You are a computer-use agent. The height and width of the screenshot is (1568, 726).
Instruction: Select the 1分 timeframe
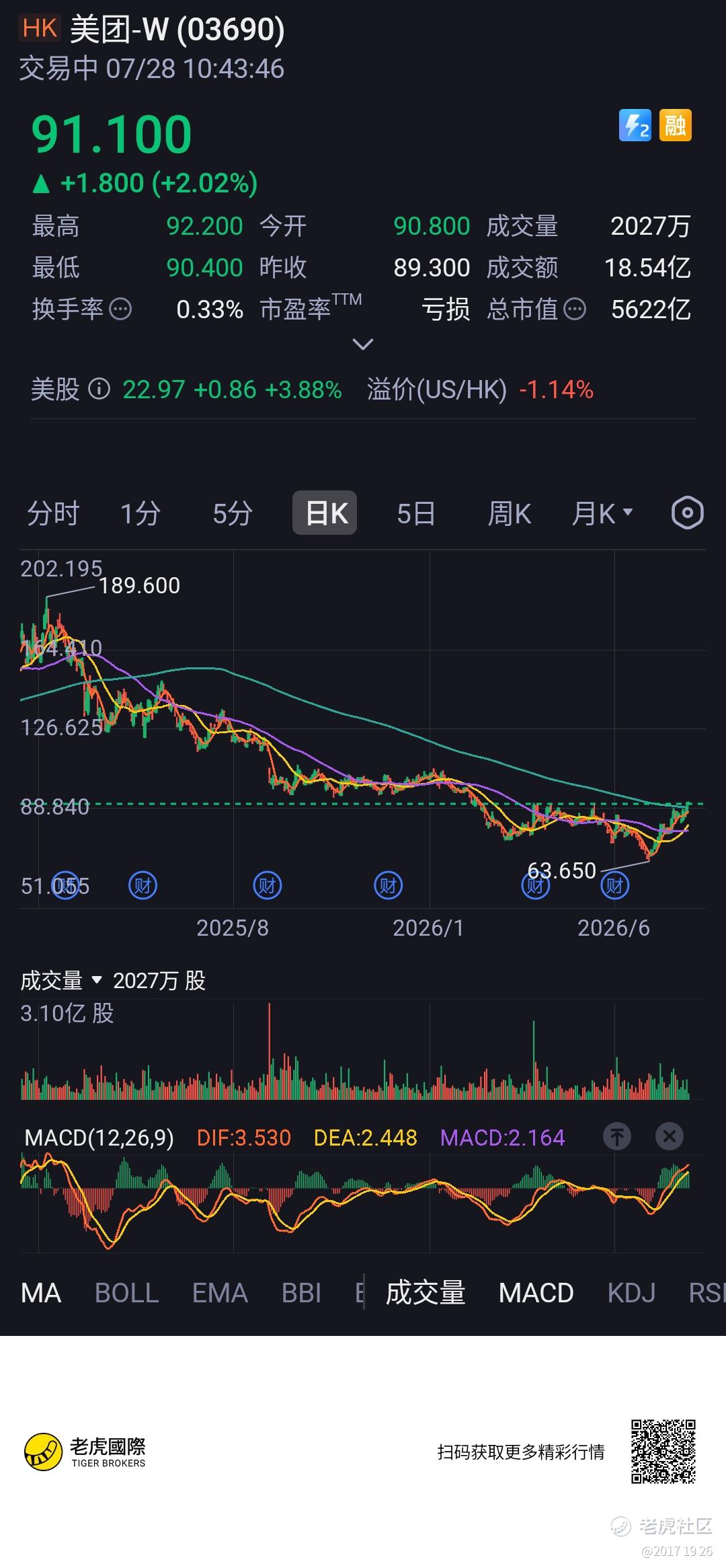pyautogui.click(x=140, y=513)
